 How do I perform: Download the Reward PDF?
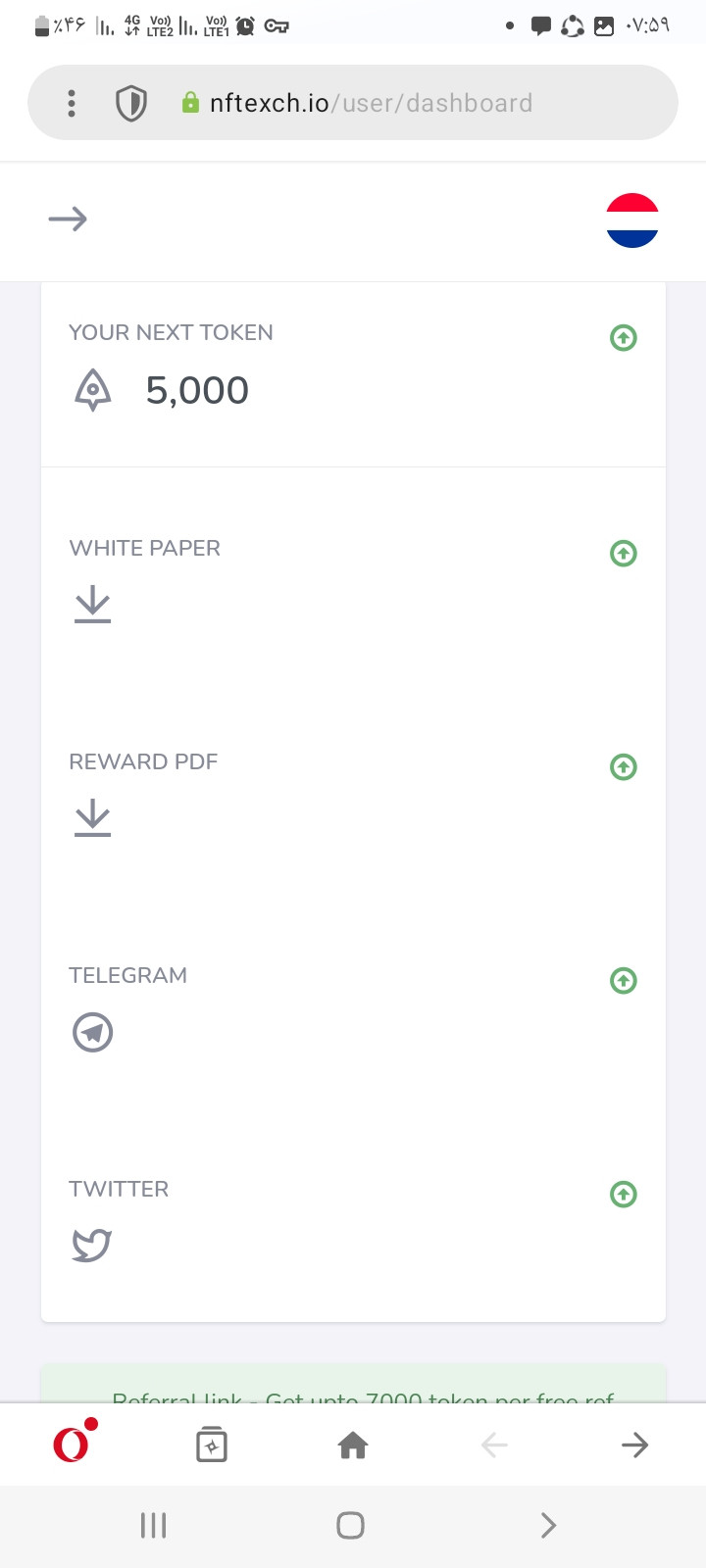tap(93, 818)
